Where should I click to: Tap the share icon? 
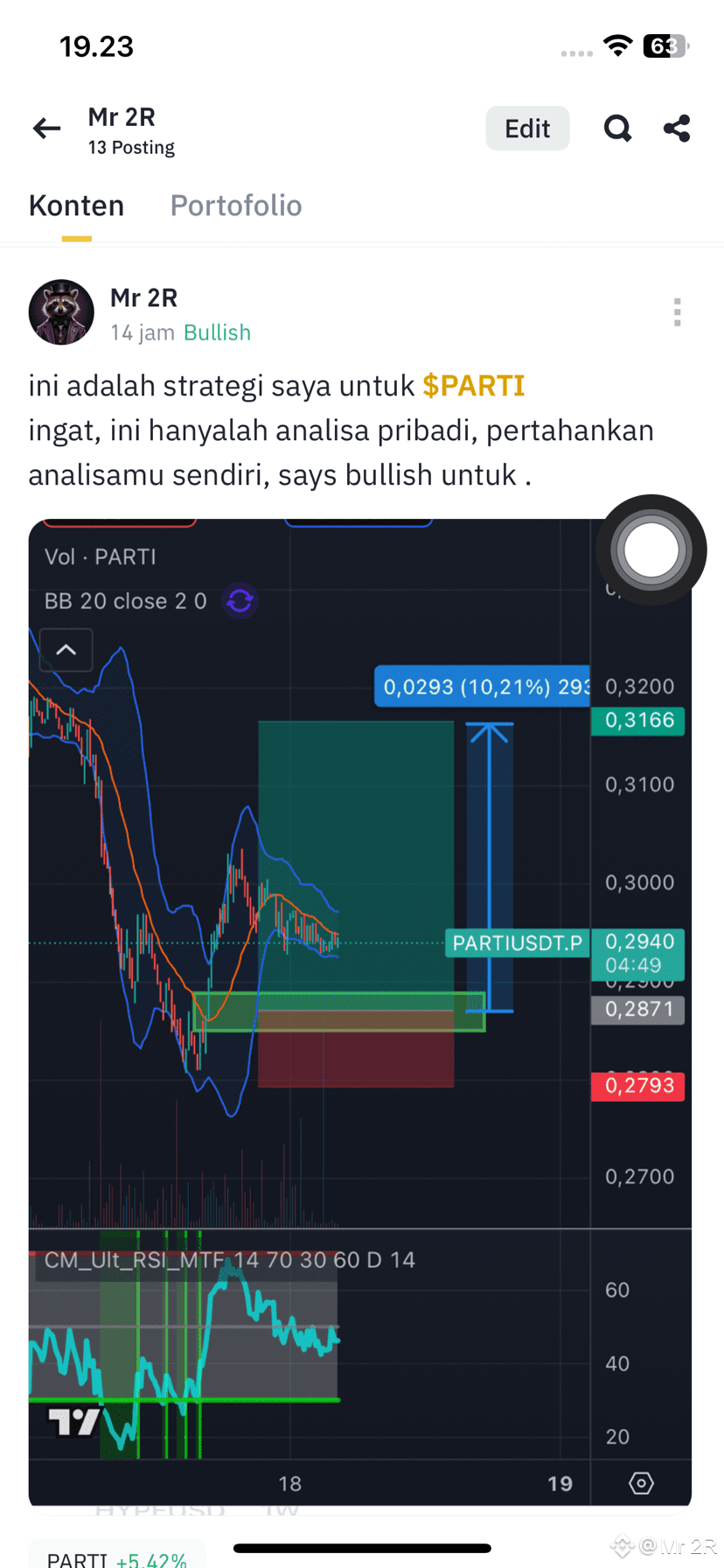pyautogui.click(x=677, y=128)
